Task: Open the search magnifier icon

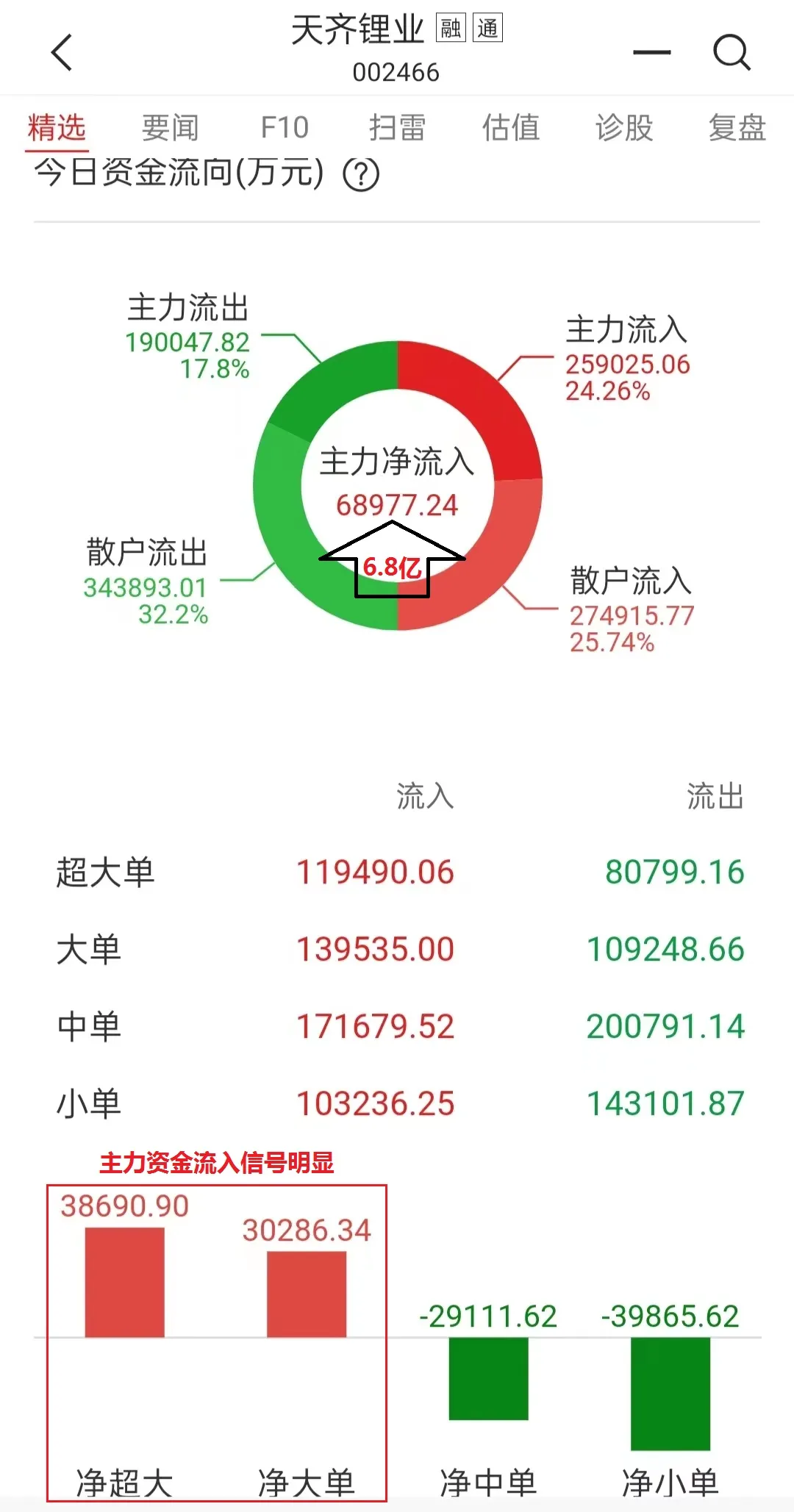Action: 732,52
